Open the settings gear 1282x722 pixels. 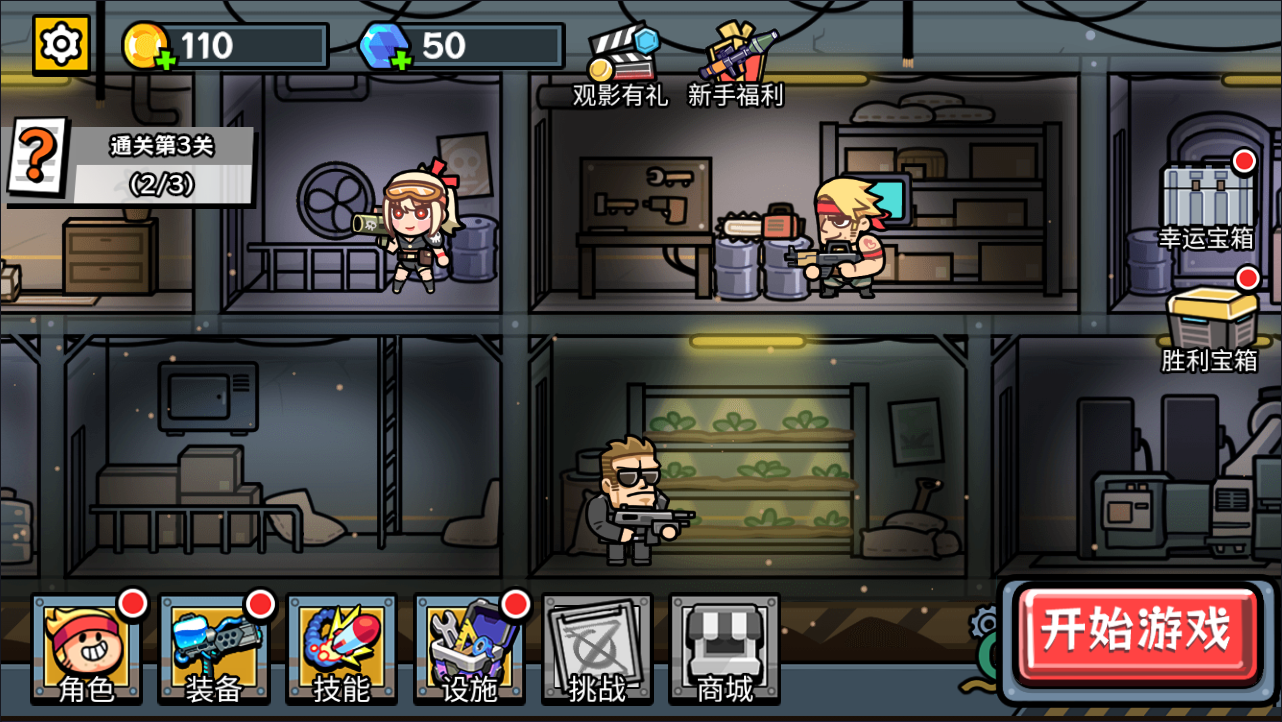pos(61,44)
